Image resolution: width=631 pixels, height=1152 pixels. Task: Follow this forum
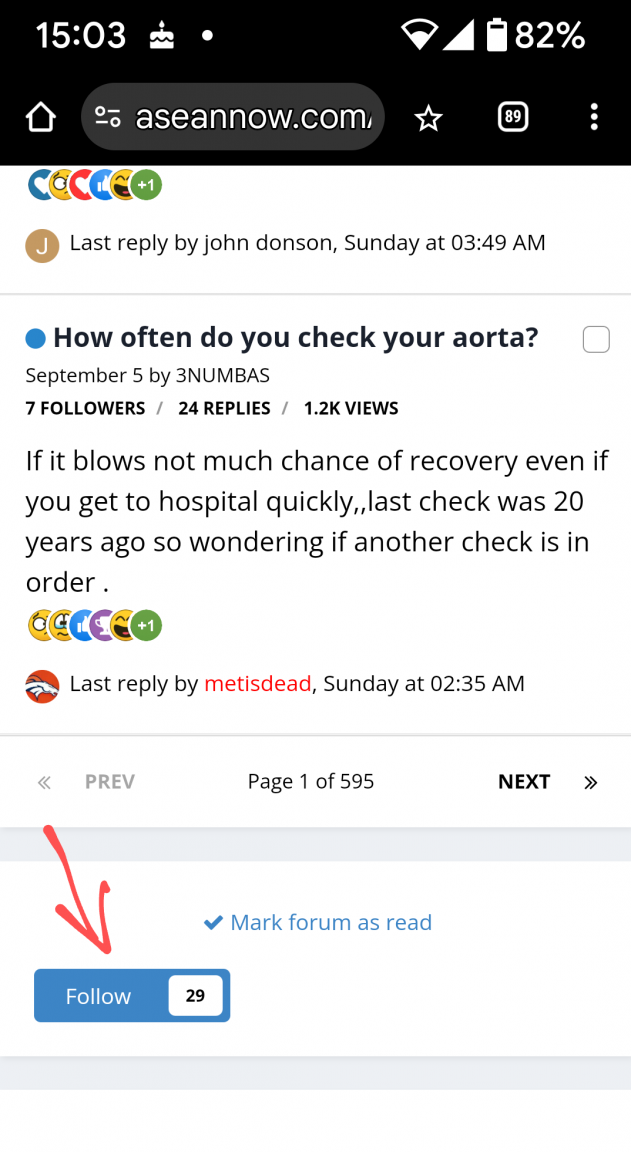99,996
